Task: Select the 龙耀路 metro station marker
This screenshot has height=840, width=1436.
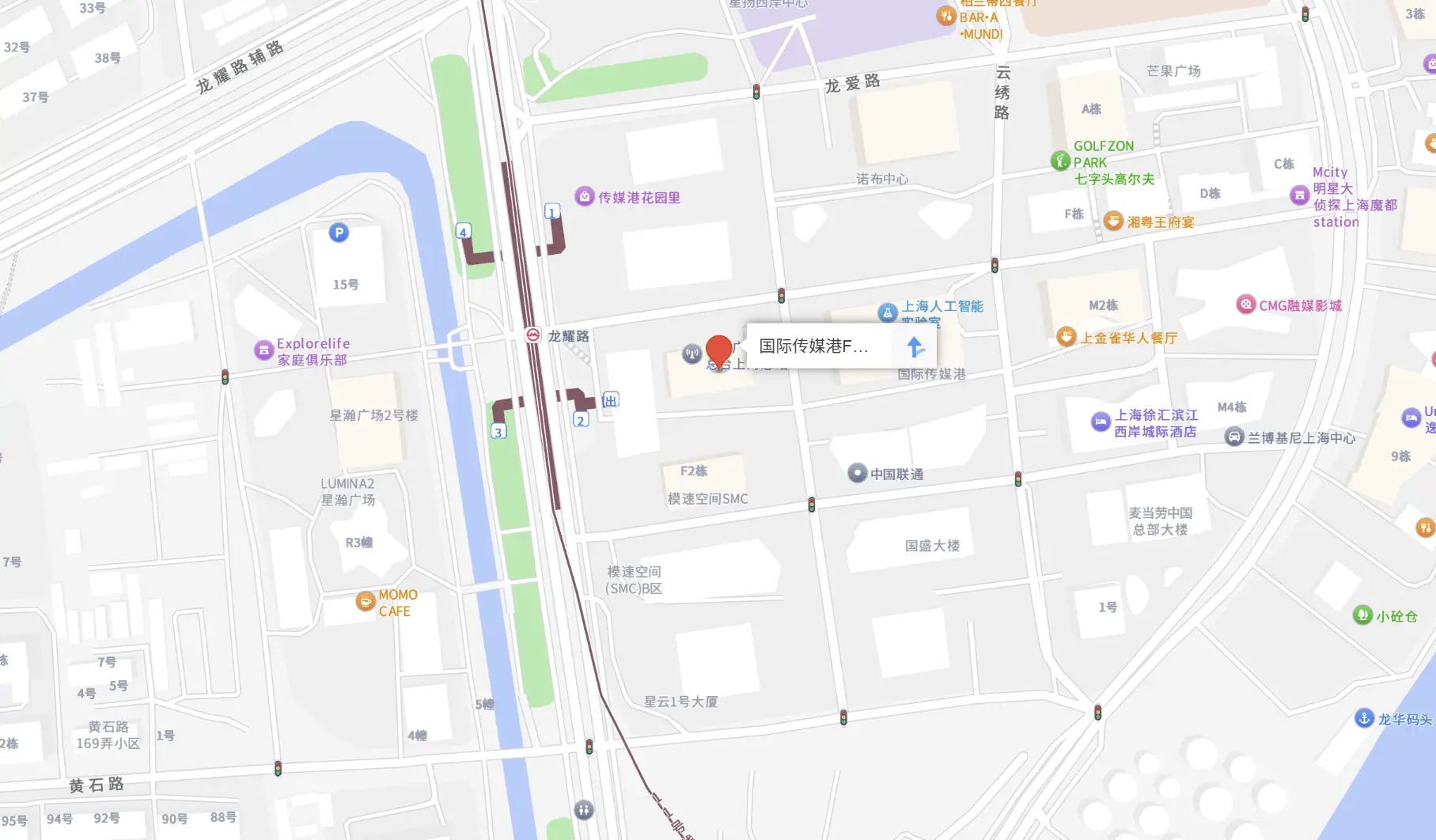Action: click(x=534, y=335)
